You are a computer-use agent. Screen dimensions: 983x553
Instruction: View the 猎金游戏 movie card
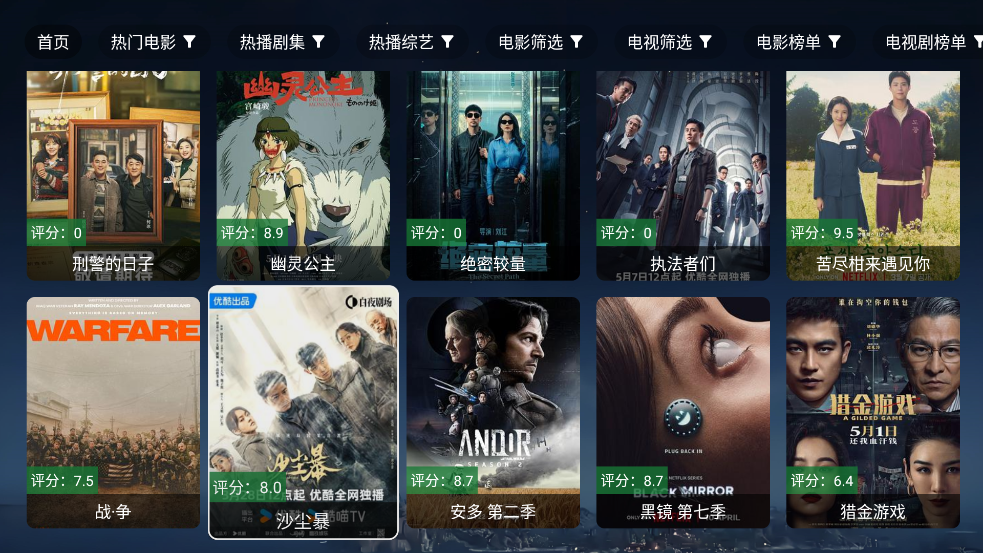click(x=873, y=412)
